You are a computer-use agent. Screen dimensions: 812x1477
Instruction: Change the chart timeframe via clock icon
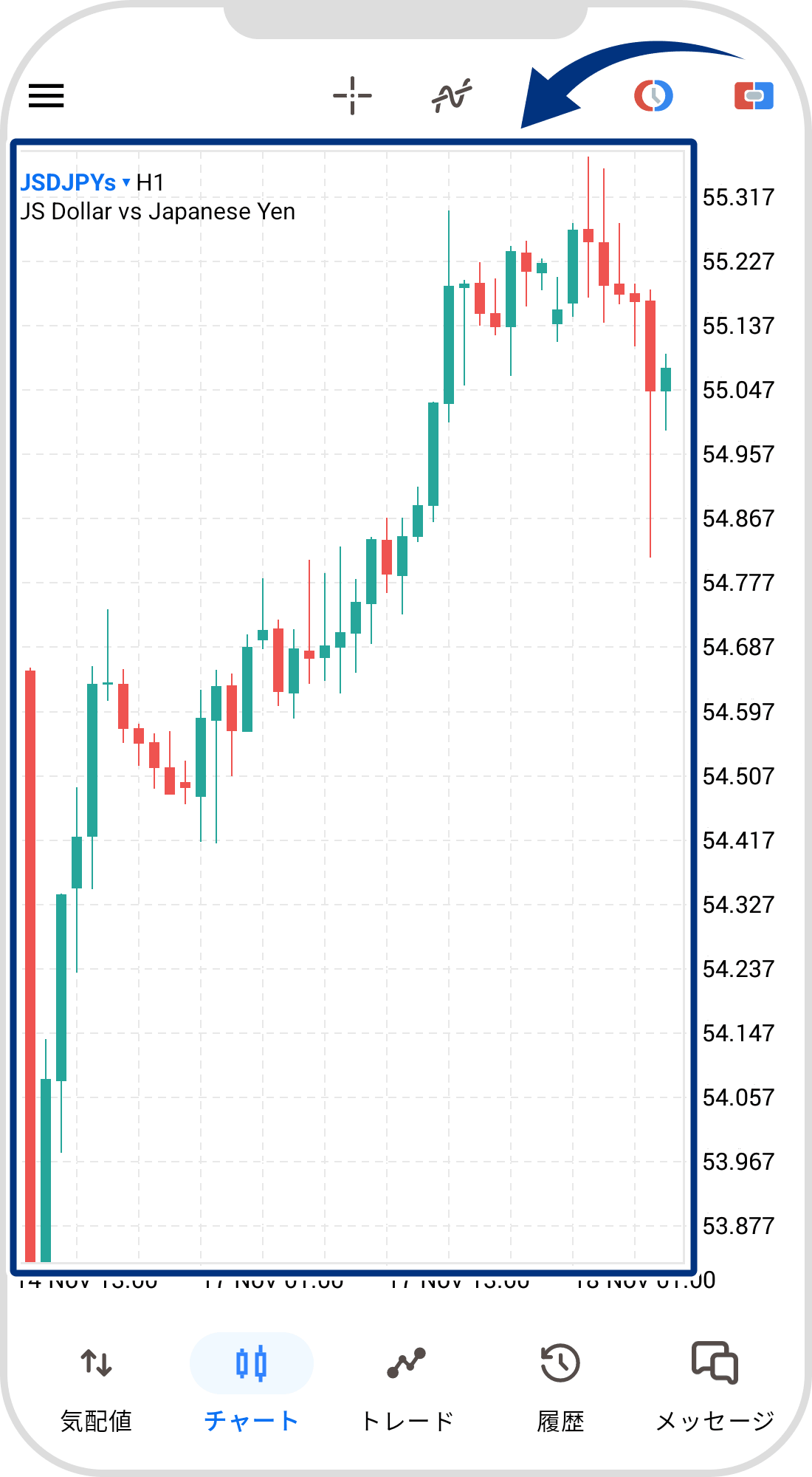[653, 96]
